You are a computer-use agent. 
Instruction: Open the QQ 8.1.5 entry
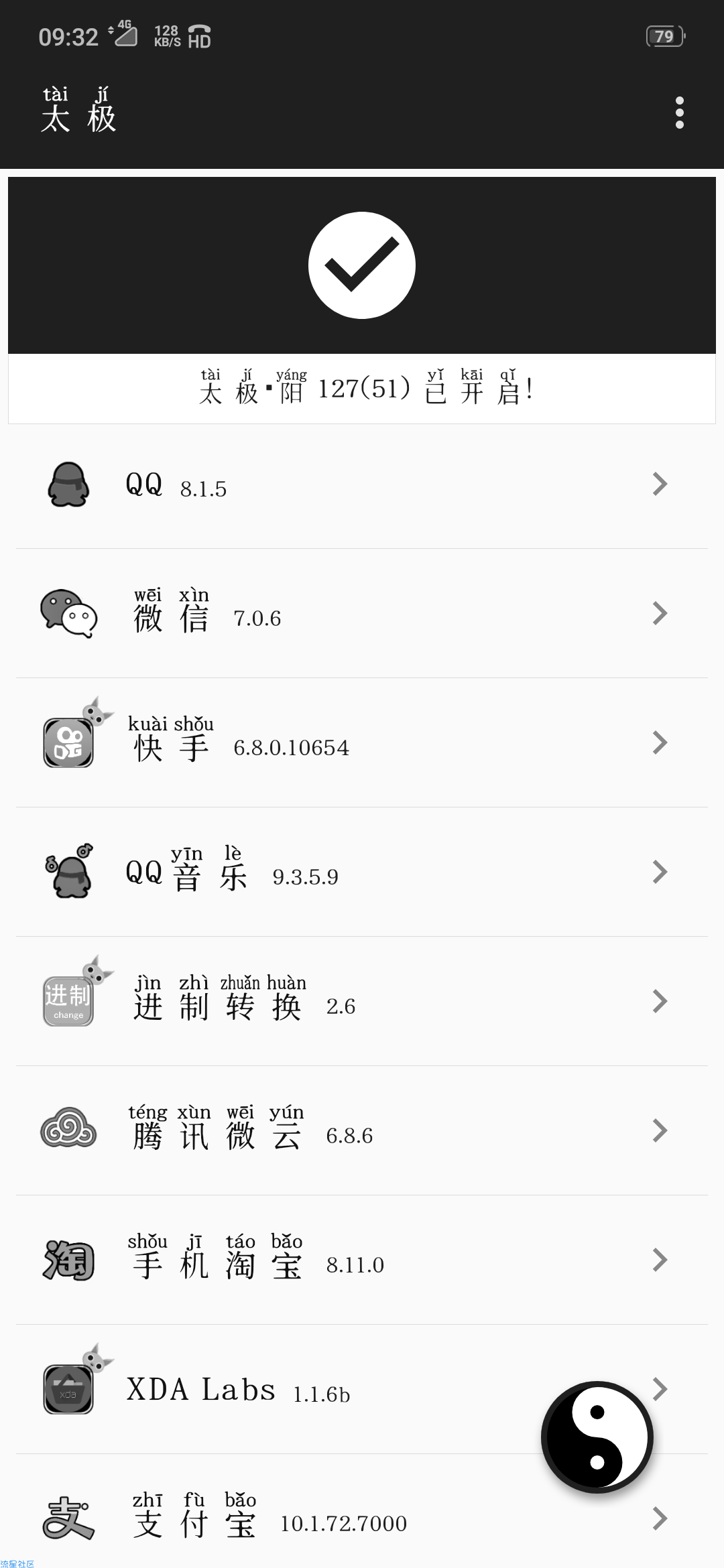(362, 484)
